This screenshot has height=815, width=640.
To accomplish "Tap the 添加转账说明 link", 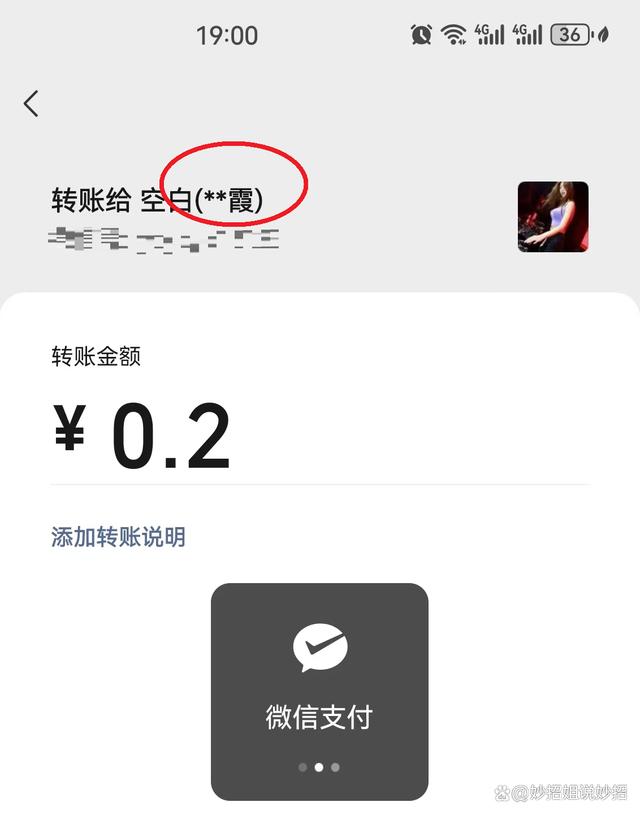I will coord(118,537).
